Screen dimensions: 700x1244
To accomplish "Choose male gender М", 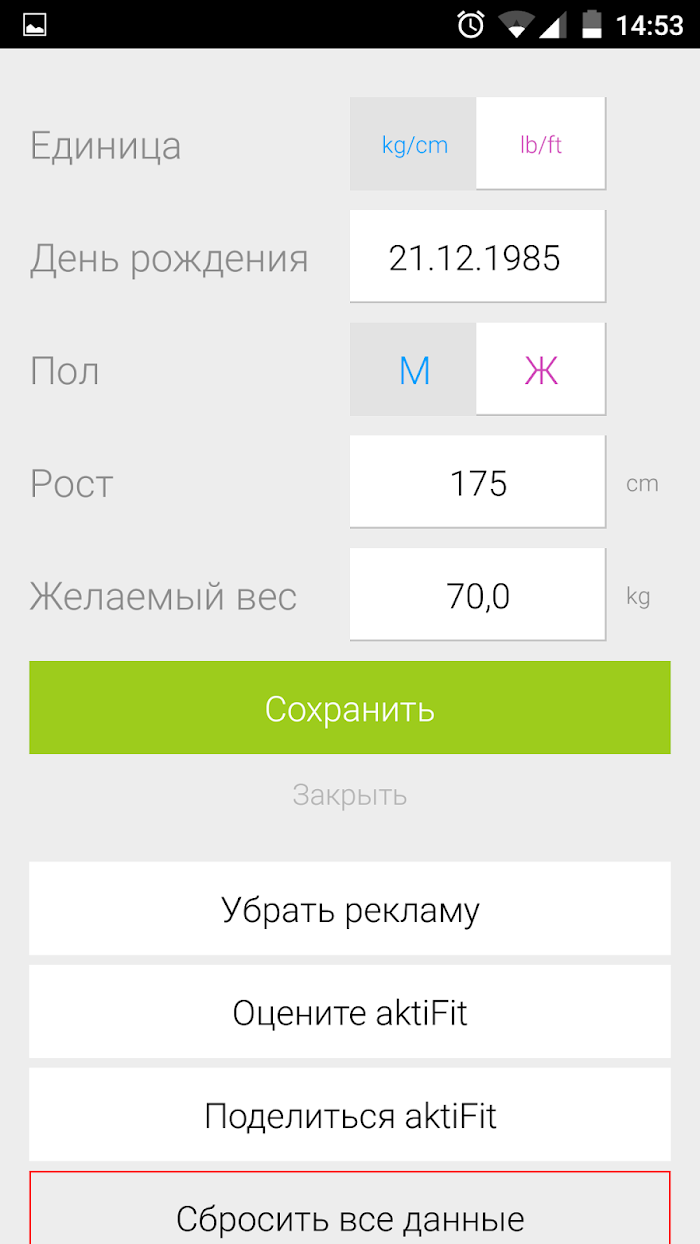I will tap(413, 370).
